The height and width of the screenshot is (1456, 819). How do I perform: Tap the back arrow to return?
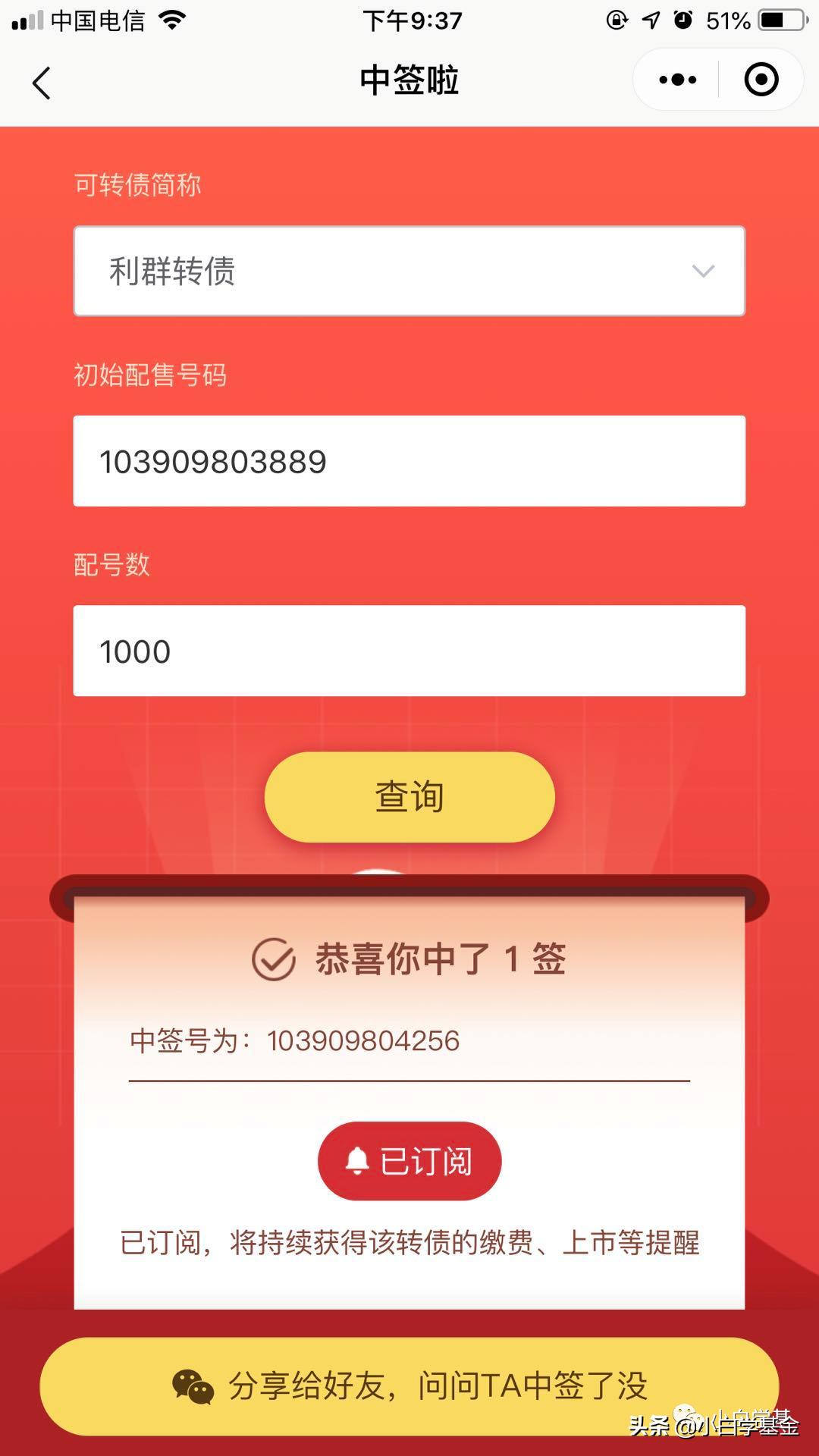click(43, 82)
